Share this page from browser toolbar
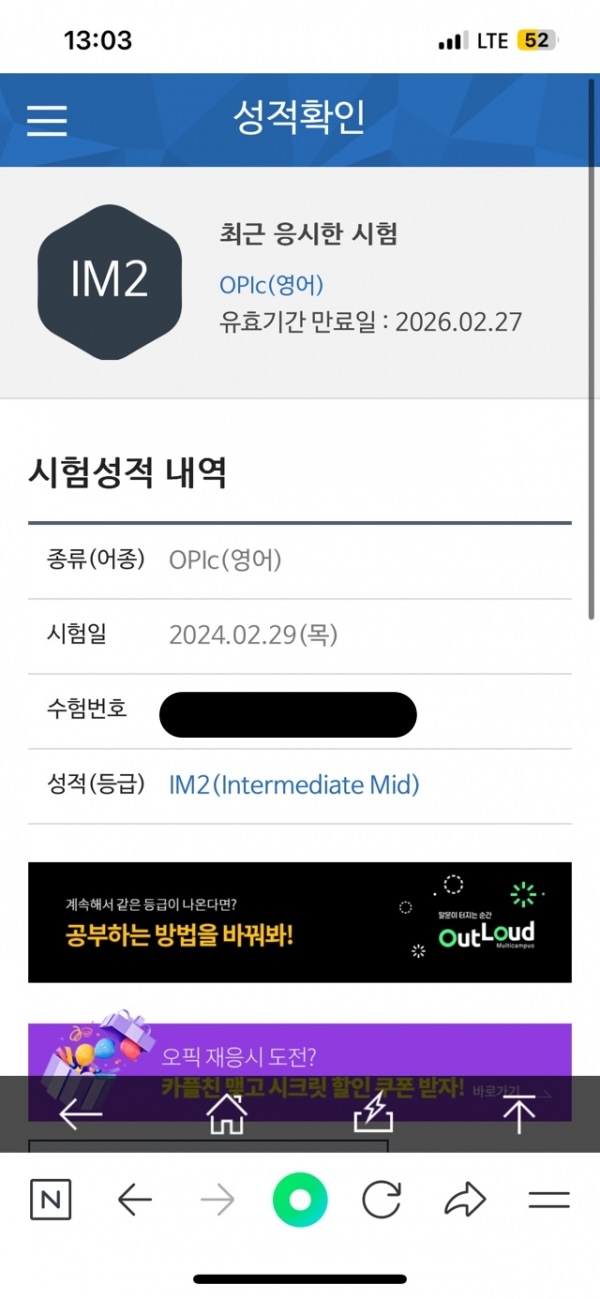600x1299 pixels. (464, 1199)
